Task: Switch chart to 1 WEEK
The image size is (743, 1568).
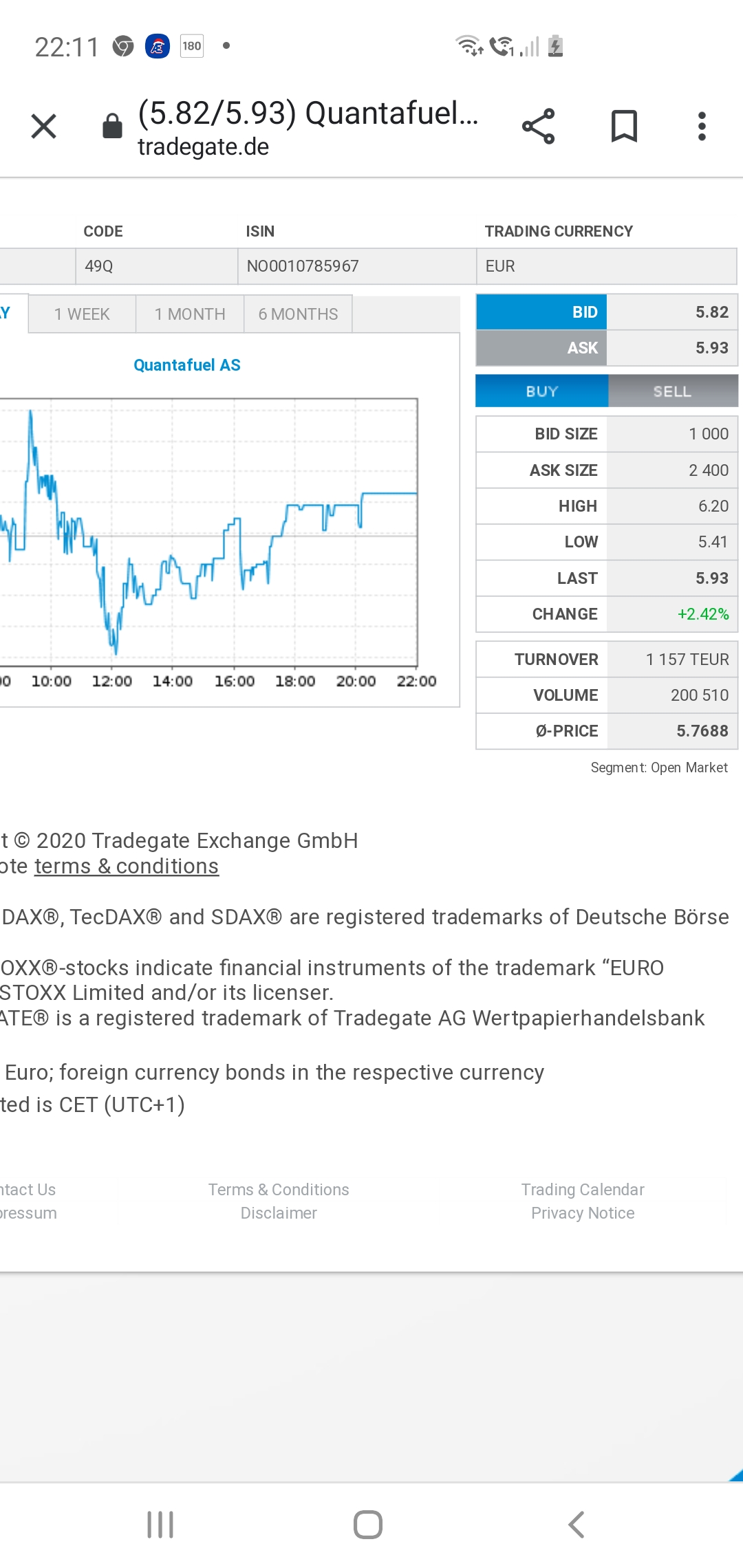Action: [82, 314]
